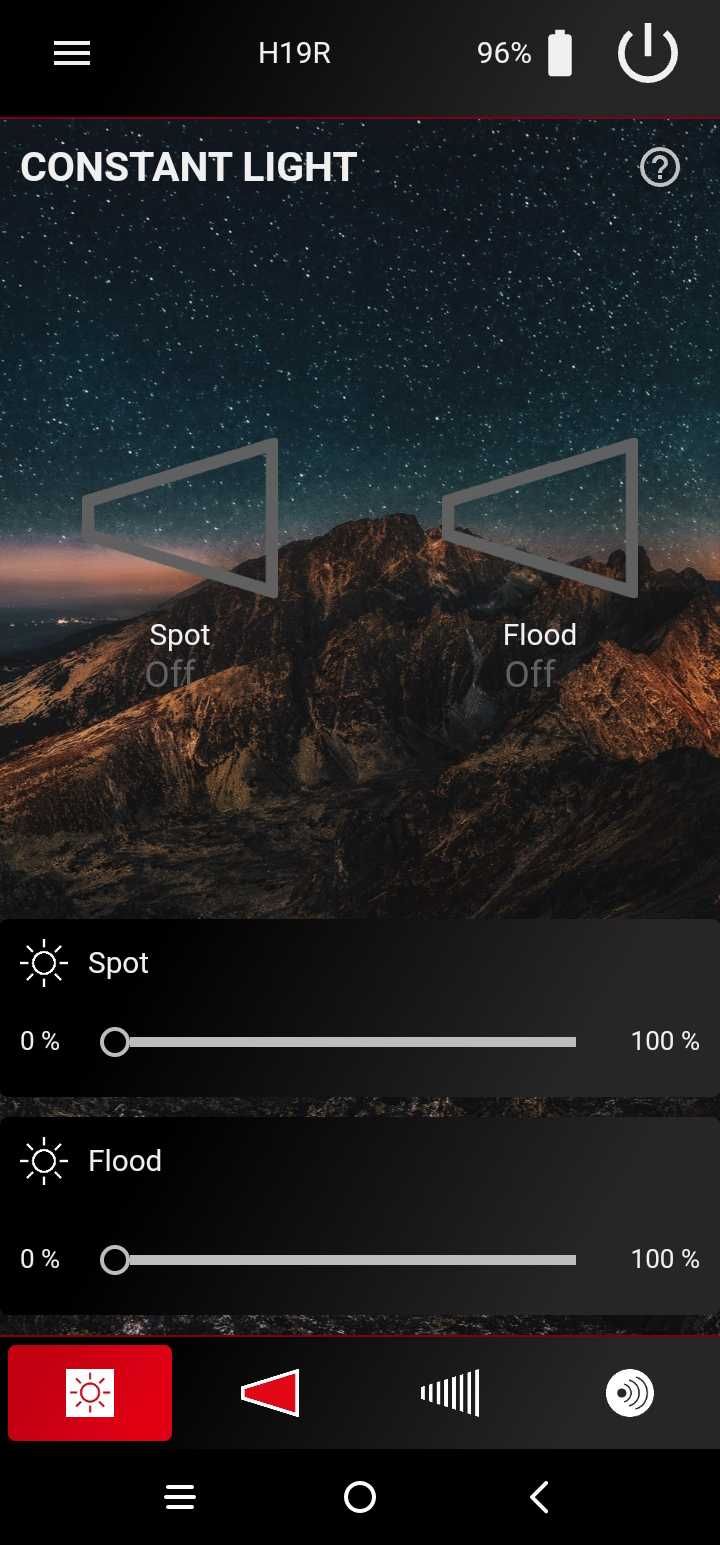Viewport: 720px width, 1545px height.
Task: Select the constant light sun tab
Action: (90, 1393)
